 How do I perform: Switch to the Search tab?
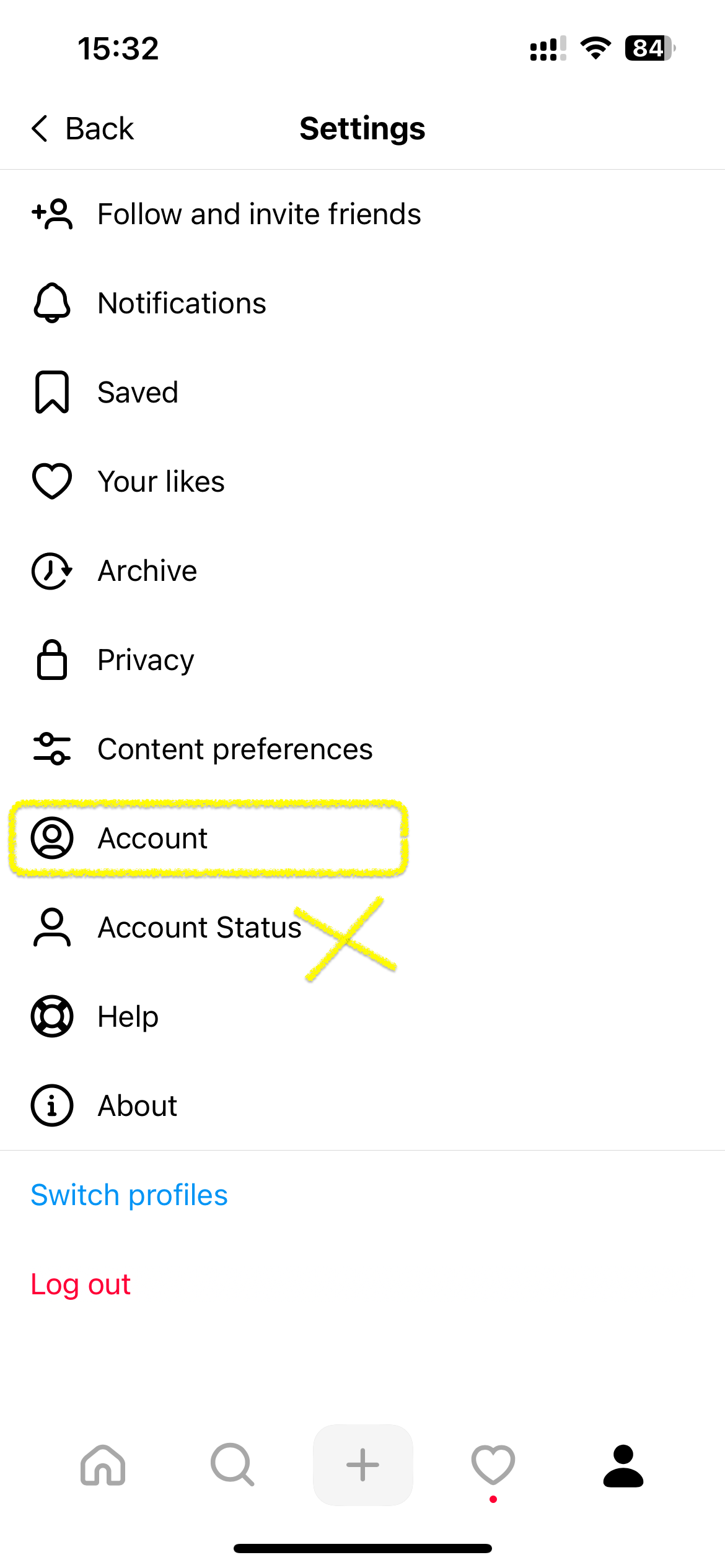pyautogui.click(x=232, y=1465)
